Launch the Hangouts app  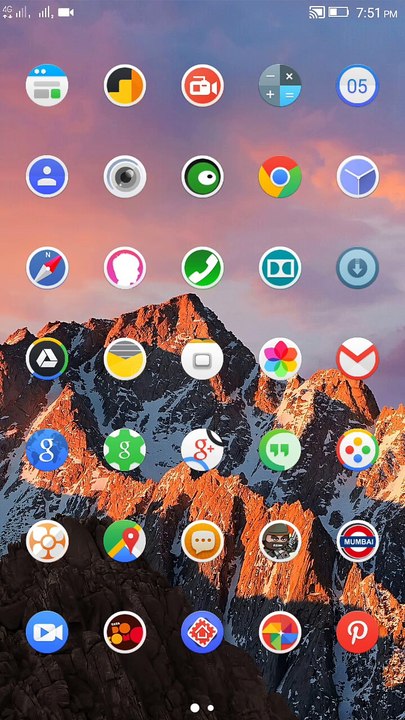280,450
